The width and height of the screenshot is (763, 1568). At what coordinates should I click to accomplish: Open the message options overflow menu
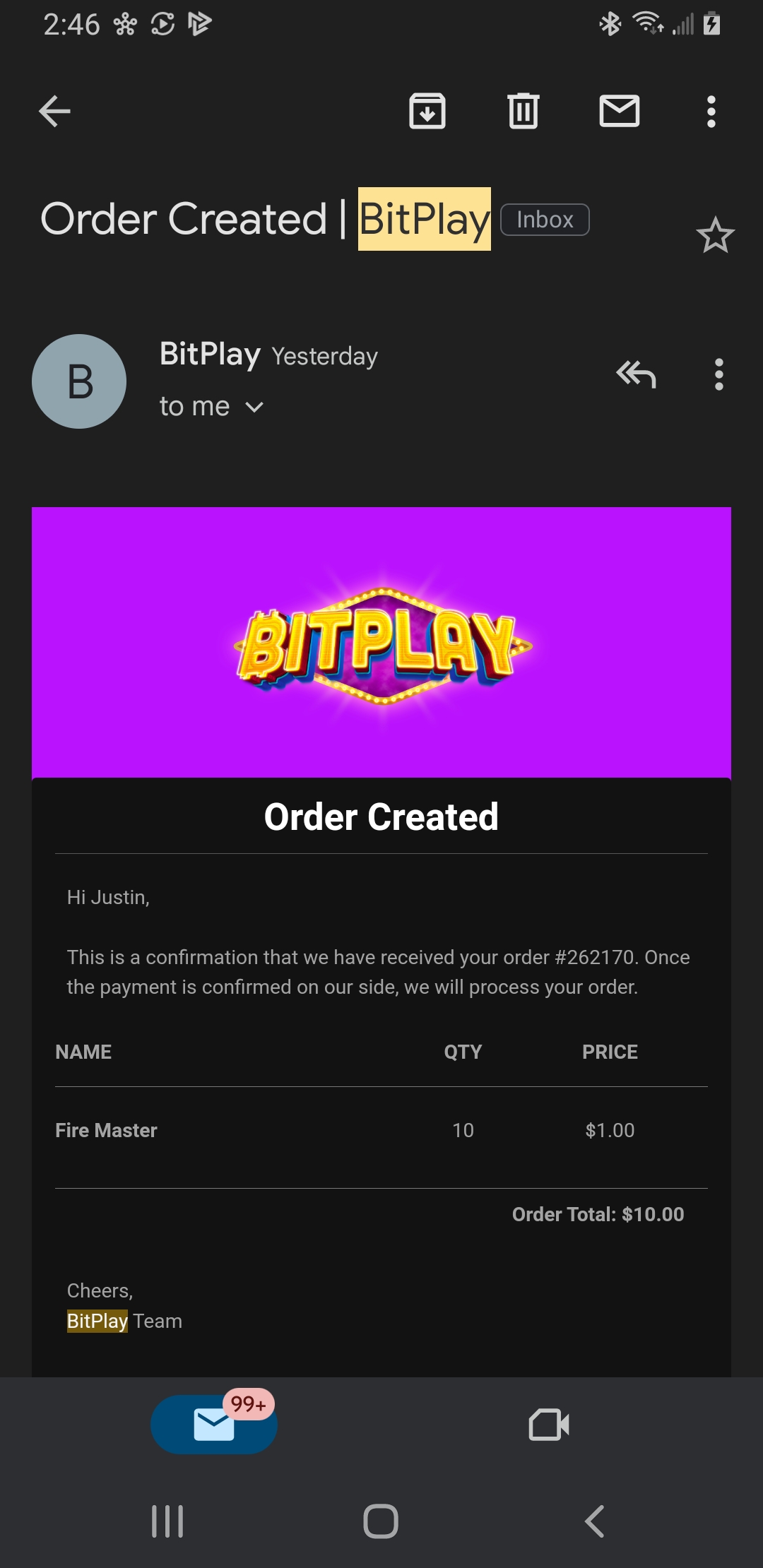pos(718,376)
